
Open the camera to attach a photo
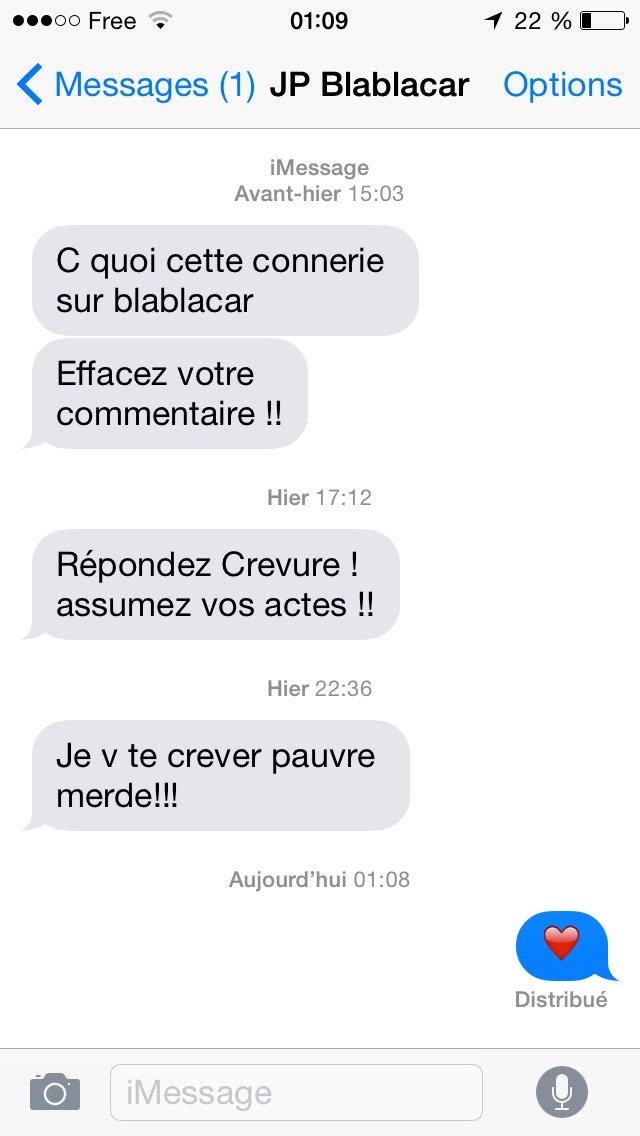[55, 1092]
